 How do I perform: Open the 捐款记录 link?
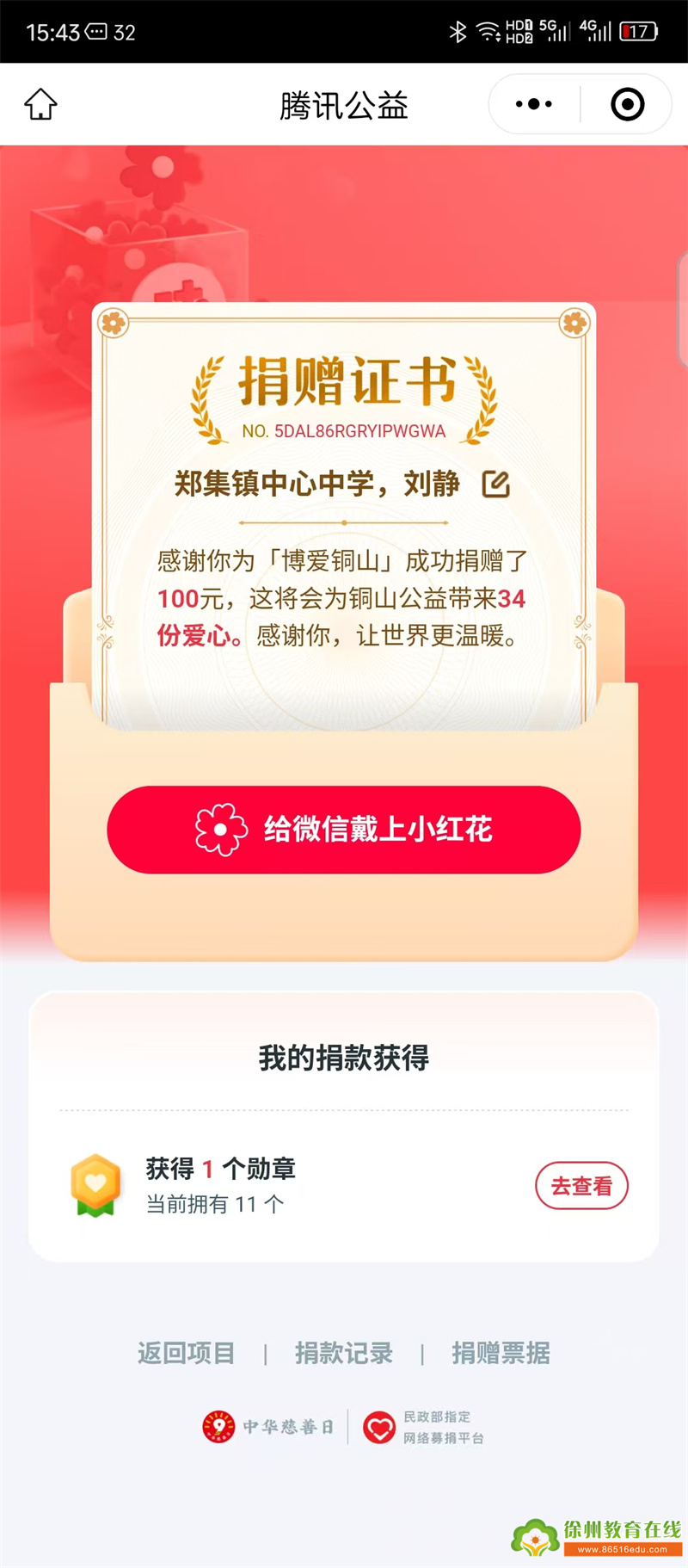pyautogui.click(x=344, y=1353)
